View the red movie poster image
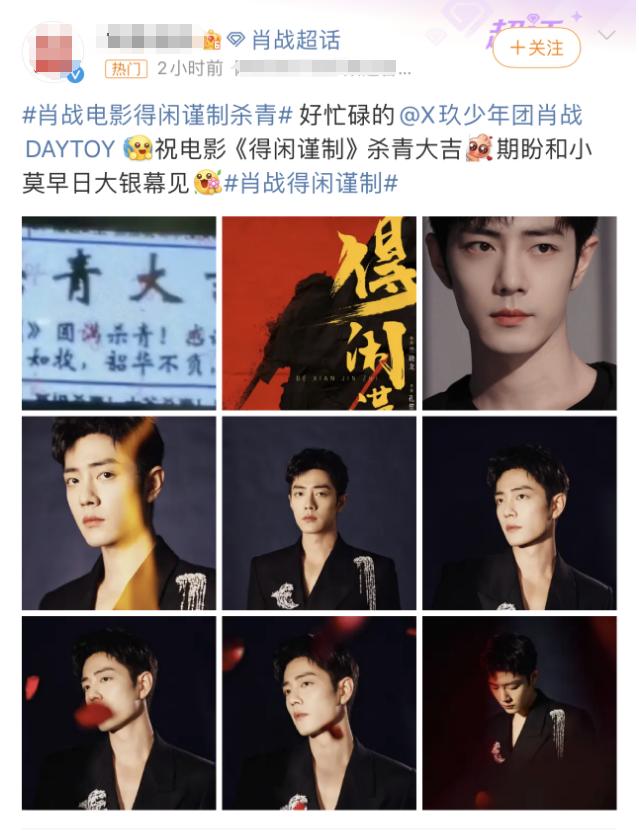This screenshot has height=835, width=639. pos(319,312)
